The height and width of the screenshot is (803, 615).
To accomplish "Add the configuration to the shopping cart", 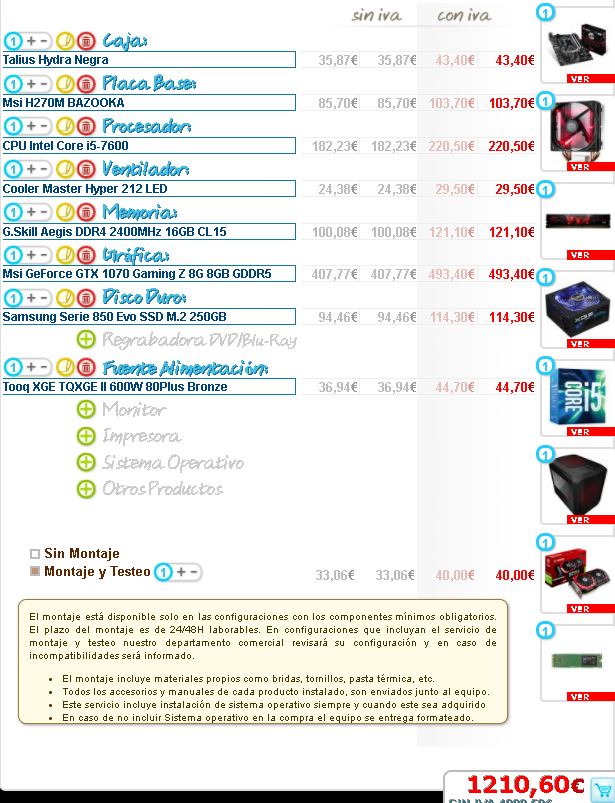I will pyautogui.click(x=600, y=789).
